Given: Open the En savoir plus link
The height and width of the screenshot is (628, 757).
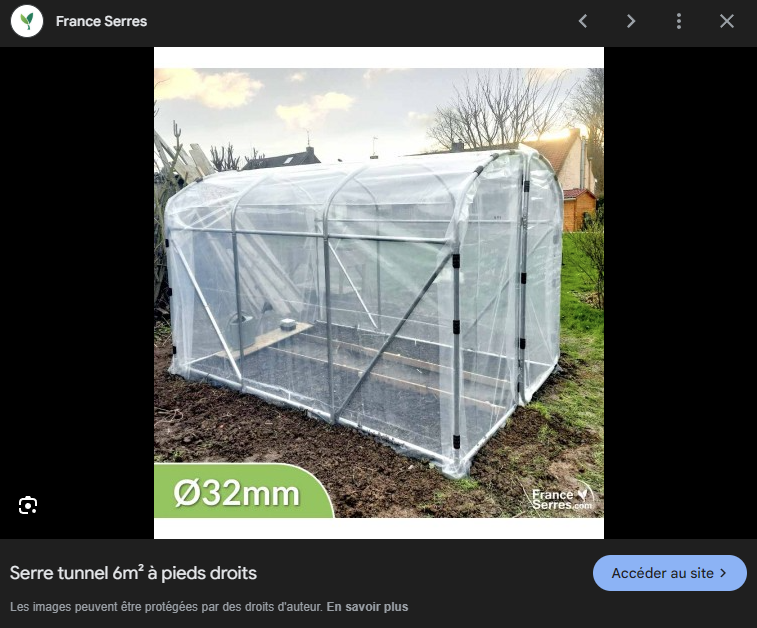Looking at the screenshot, I should [367, 607].
